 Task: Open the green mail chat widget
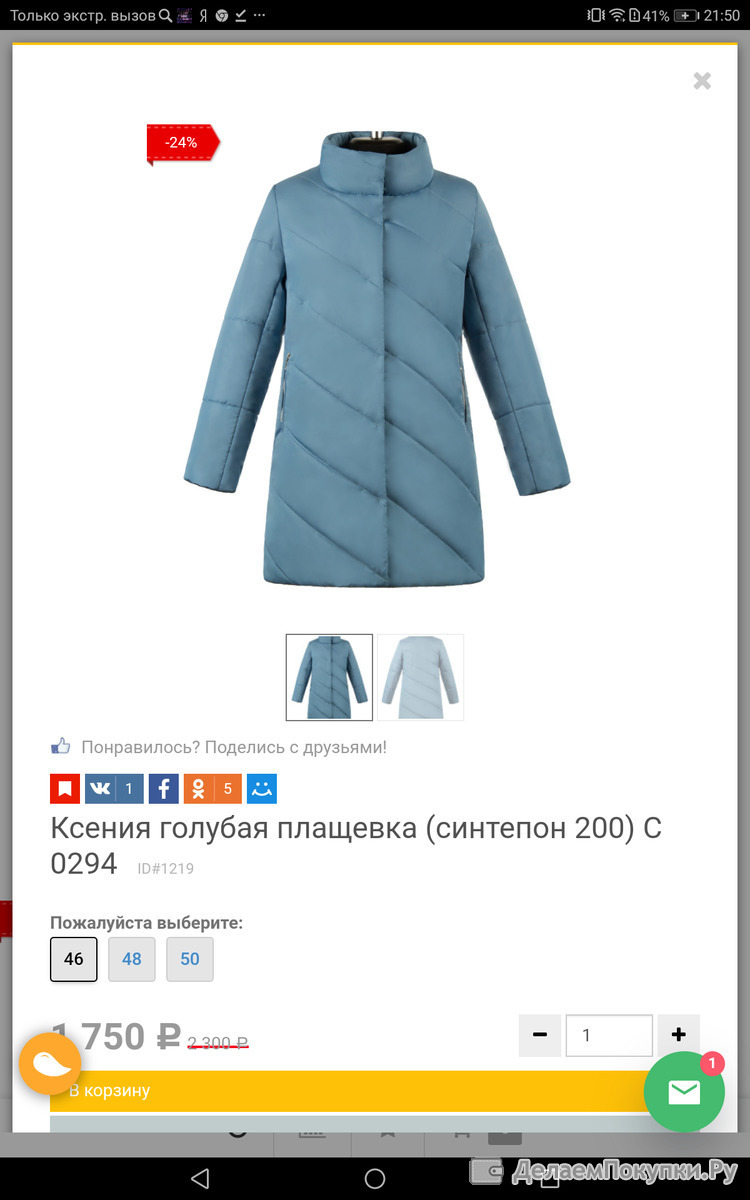pos(684,1092)
